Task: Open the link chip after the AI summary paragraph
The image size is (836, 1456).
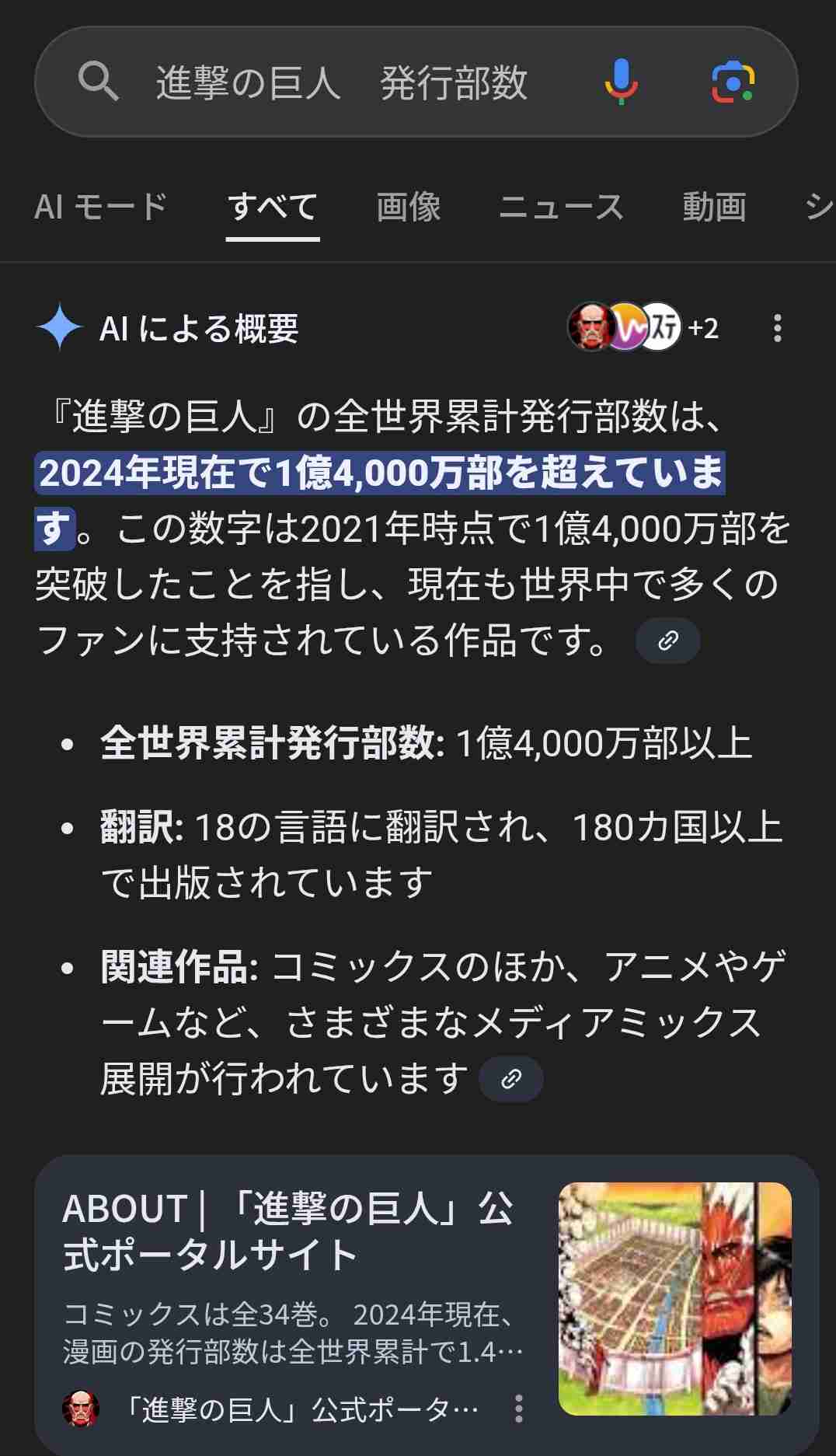Action: coord(667,641)
